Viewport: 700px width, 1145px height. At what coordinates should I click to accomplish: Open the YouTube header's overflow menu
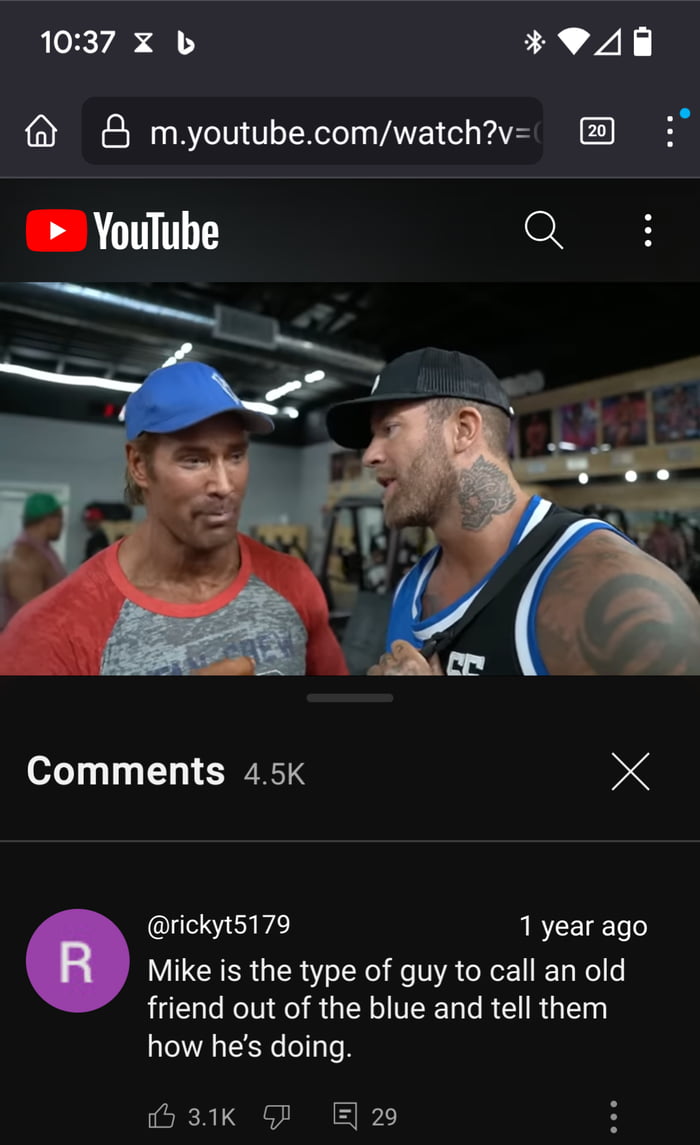tap(648, 231)
